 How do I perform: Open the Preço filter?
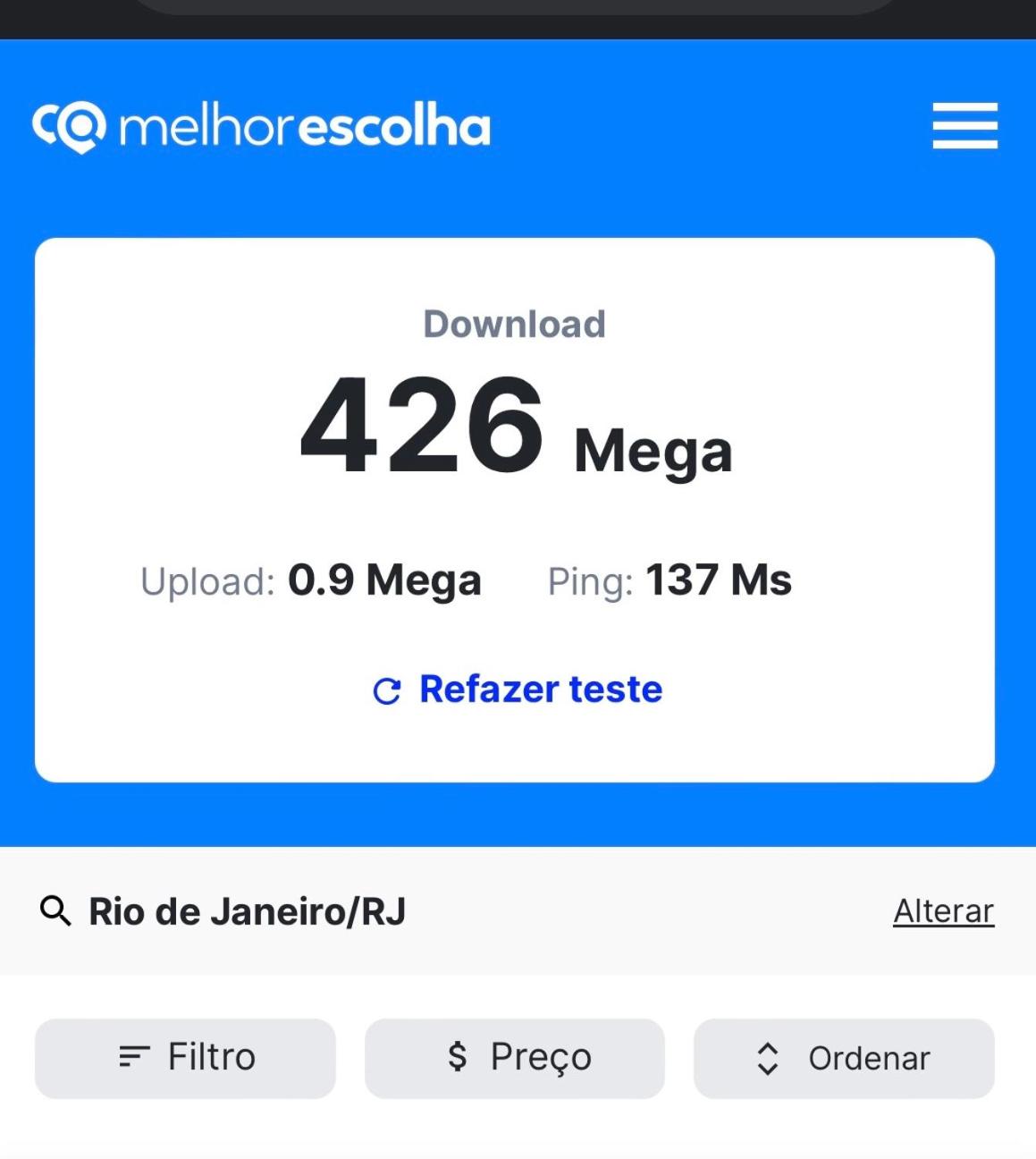515,1058
